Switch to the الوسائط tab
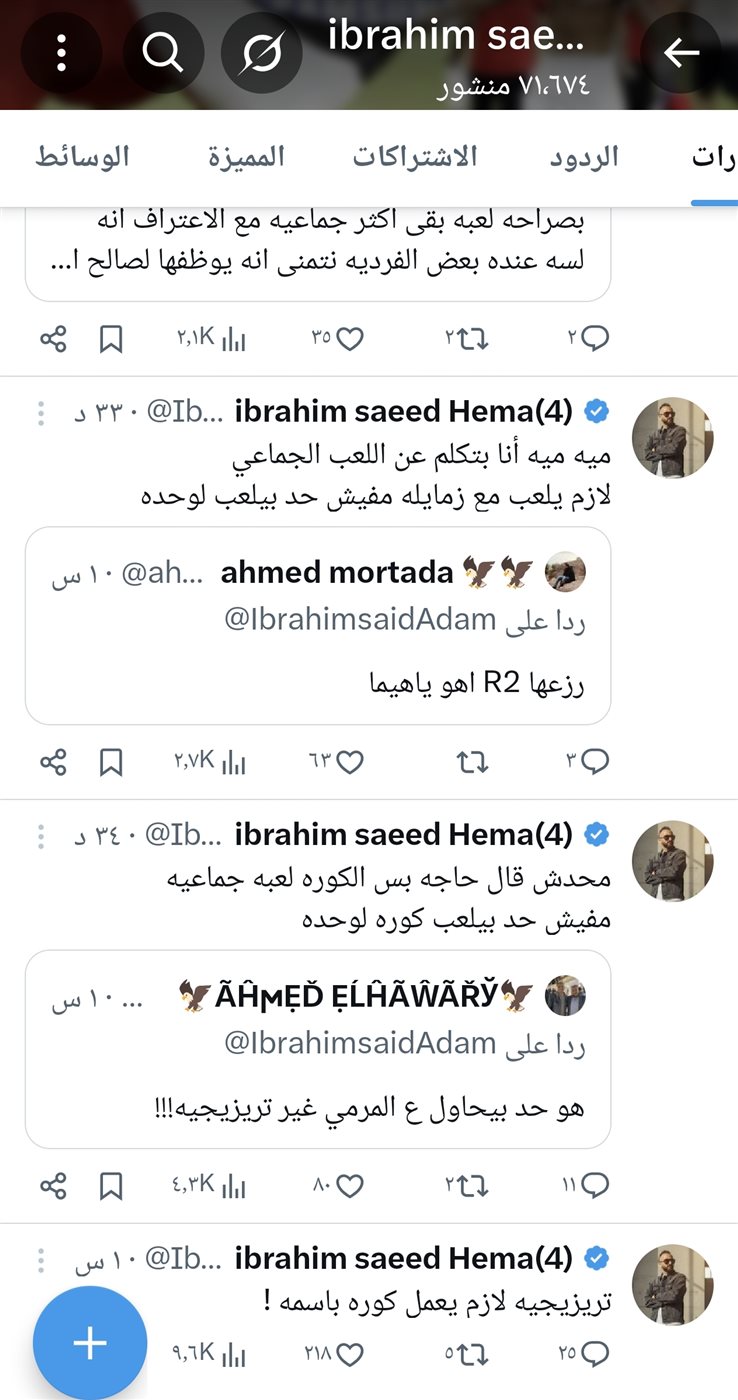738x1400 pixels. [x=82, y=157]
